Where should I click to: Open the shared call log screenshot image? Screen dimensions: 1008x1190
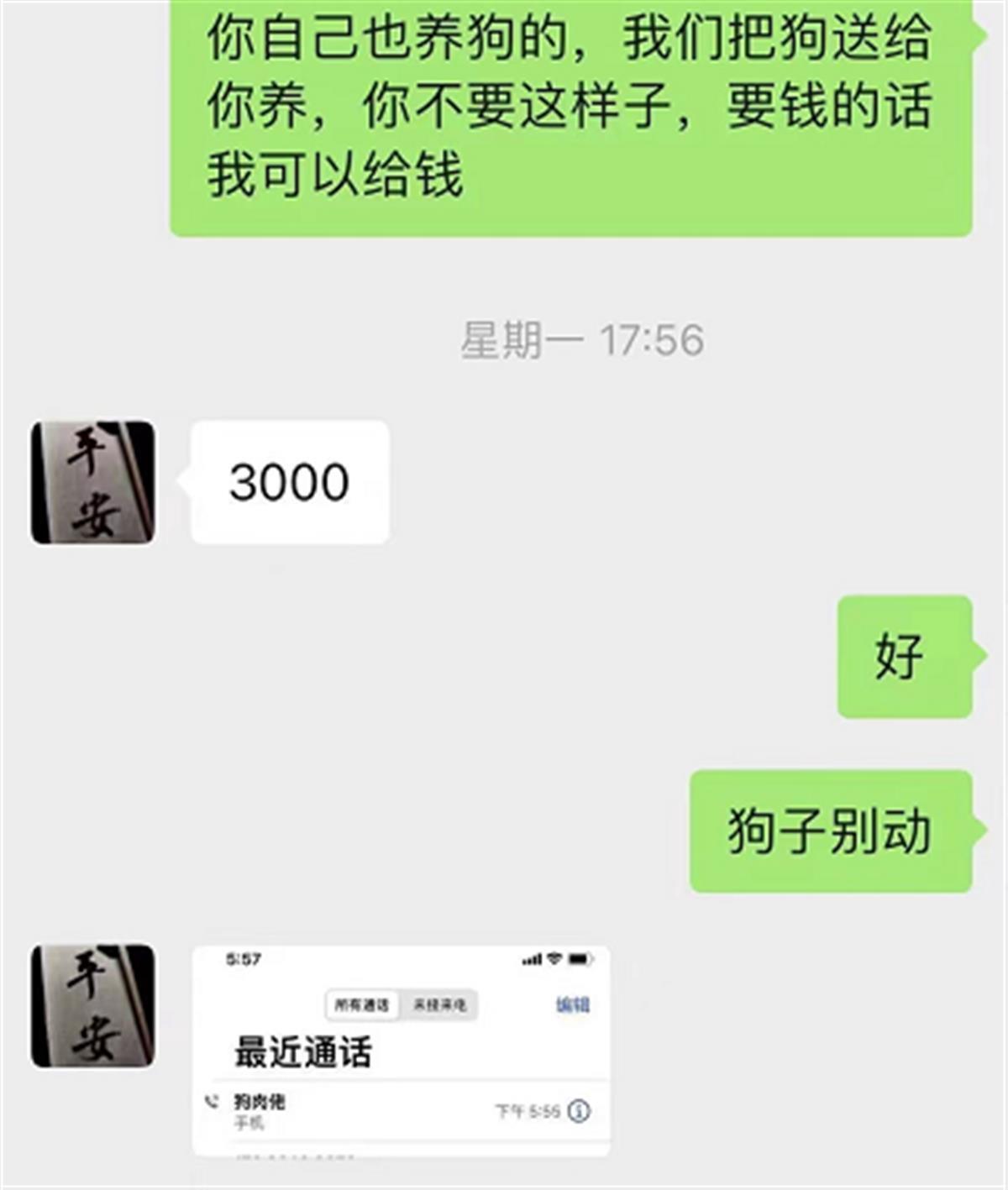pyautogui.click(x=402, y=1050)
